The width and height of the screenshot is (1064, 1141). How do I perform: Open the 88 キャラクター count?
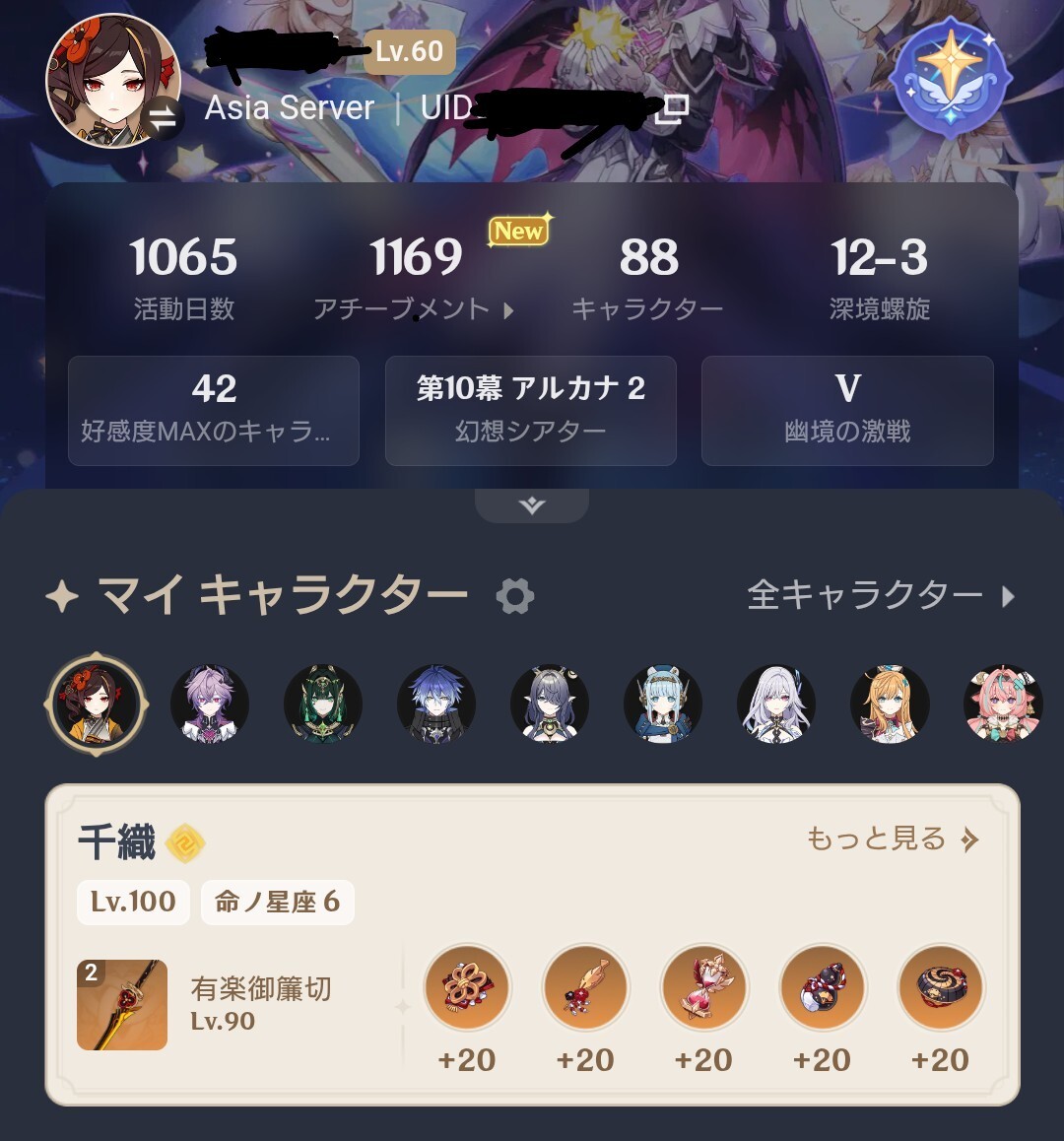click(648, 277)
